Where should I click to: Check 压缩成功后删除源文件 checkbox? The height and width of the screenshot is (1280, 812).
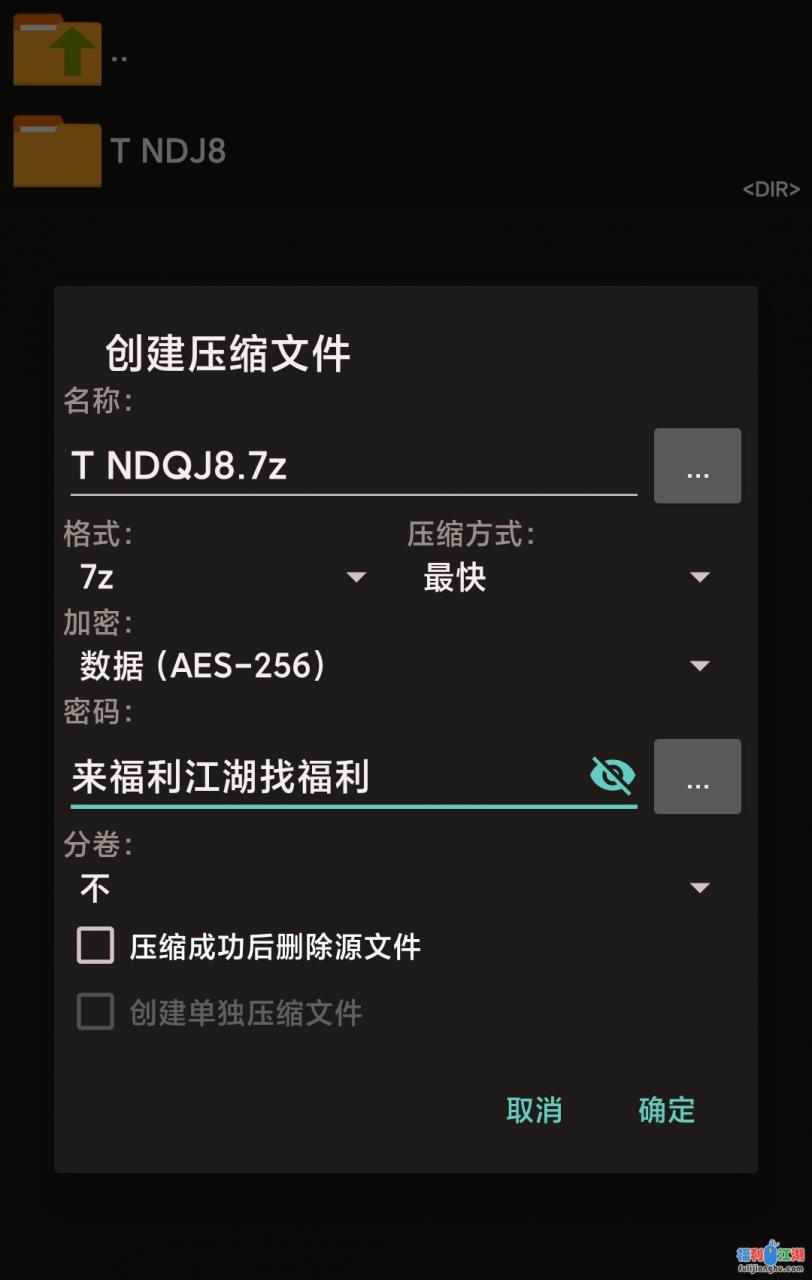click(96, 945)
